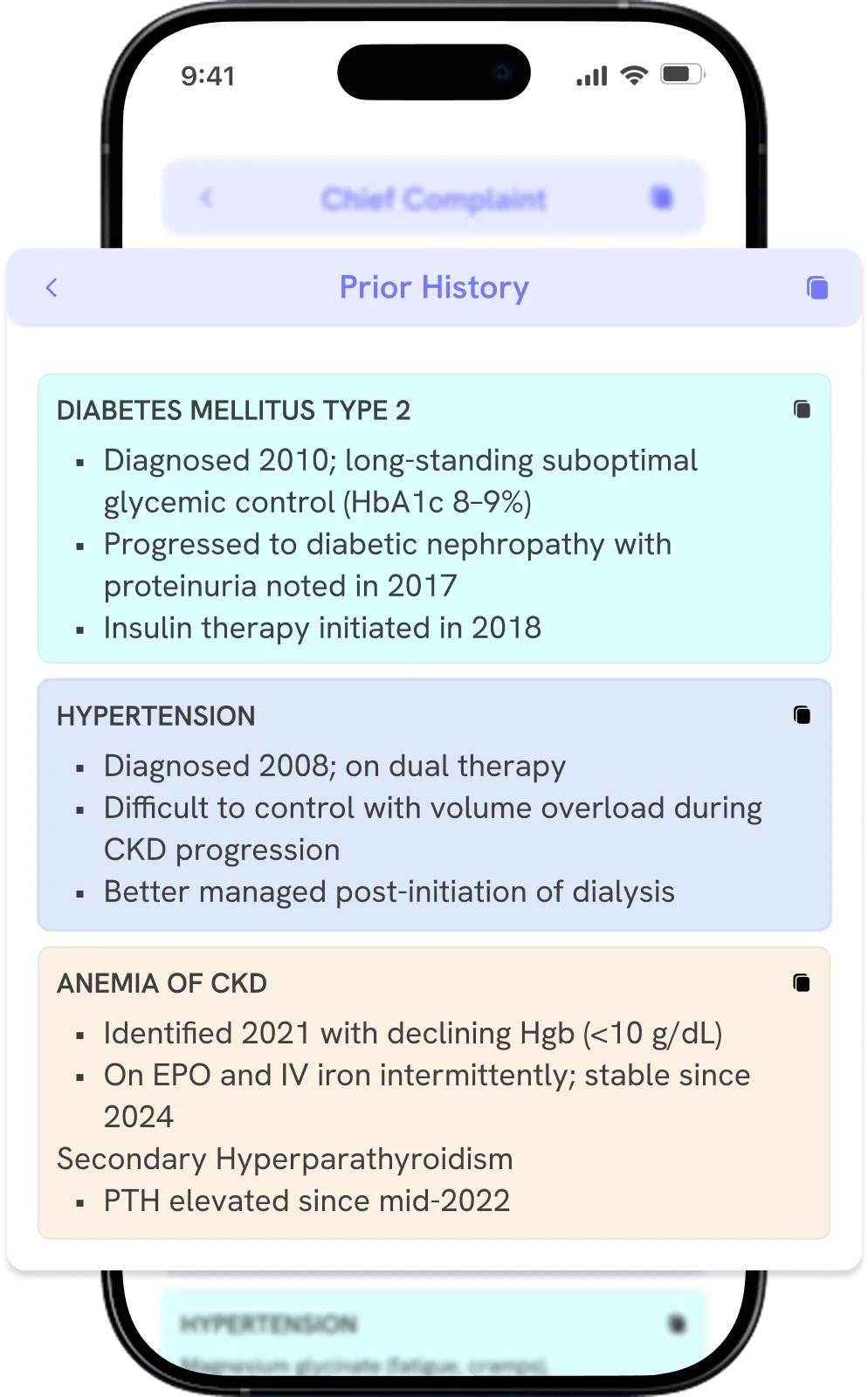Screen dimensions: 868x1397
Task: Open the Hypertension card details
Action: pyautogui.click(x=156, y=716)
